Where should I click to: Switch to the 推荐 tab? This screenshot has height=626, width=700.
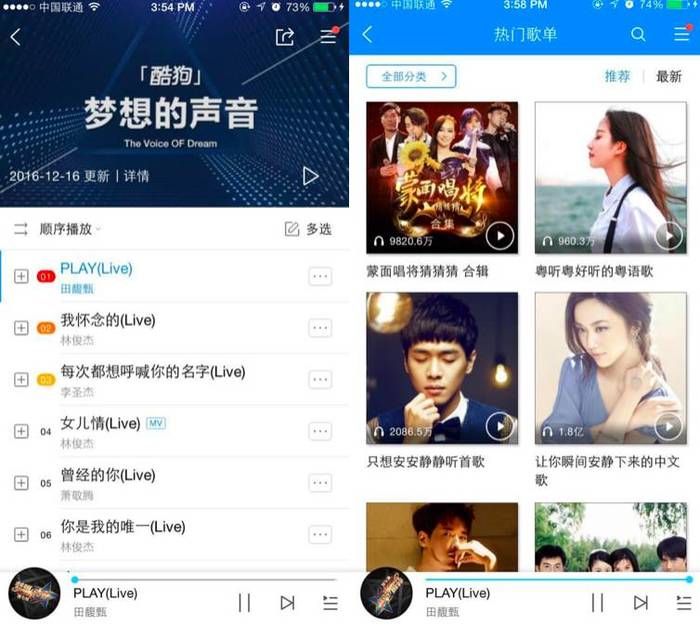coord(617,77)
